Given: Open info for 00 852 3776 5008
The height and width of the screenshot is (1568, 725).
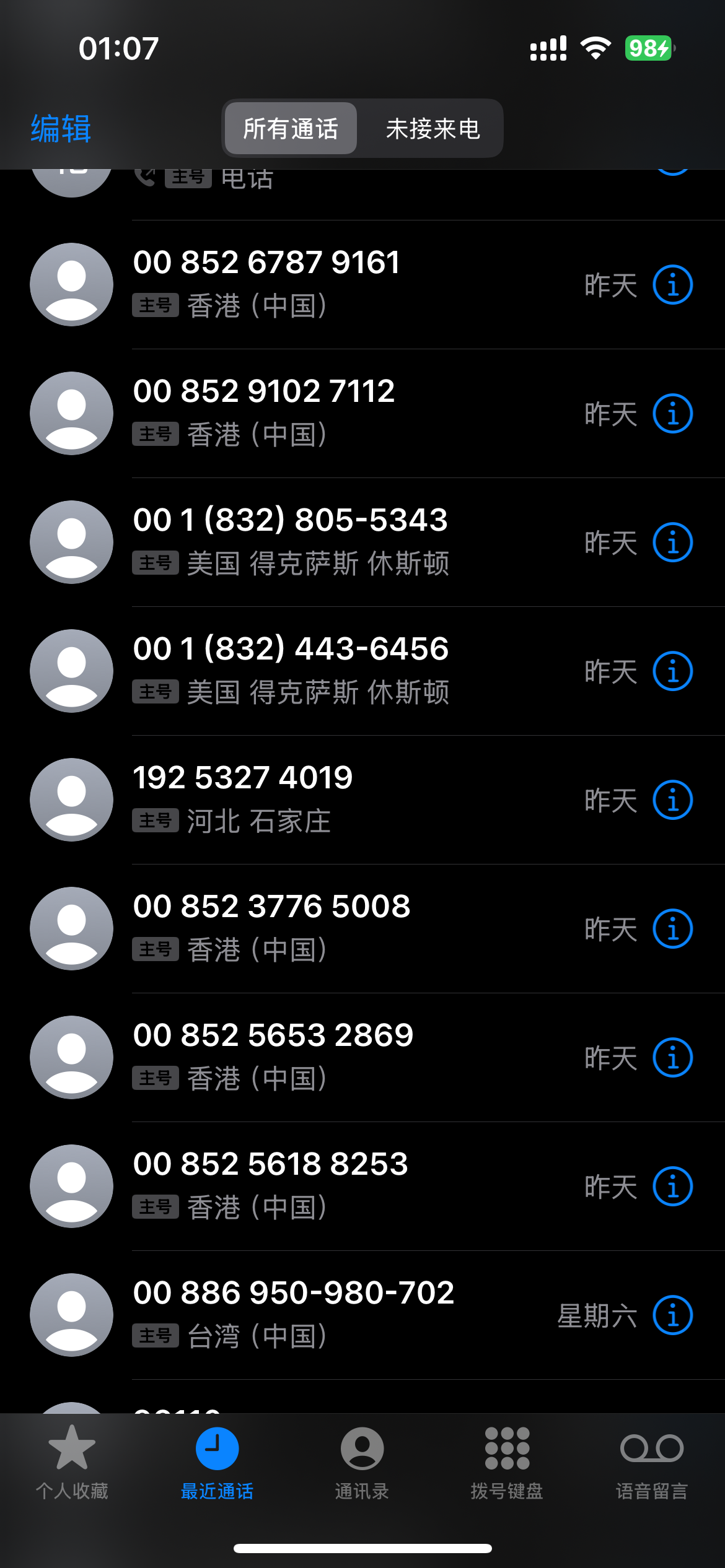Looking at the screenshot, I should pyautogui.click(x=672, y=929).
